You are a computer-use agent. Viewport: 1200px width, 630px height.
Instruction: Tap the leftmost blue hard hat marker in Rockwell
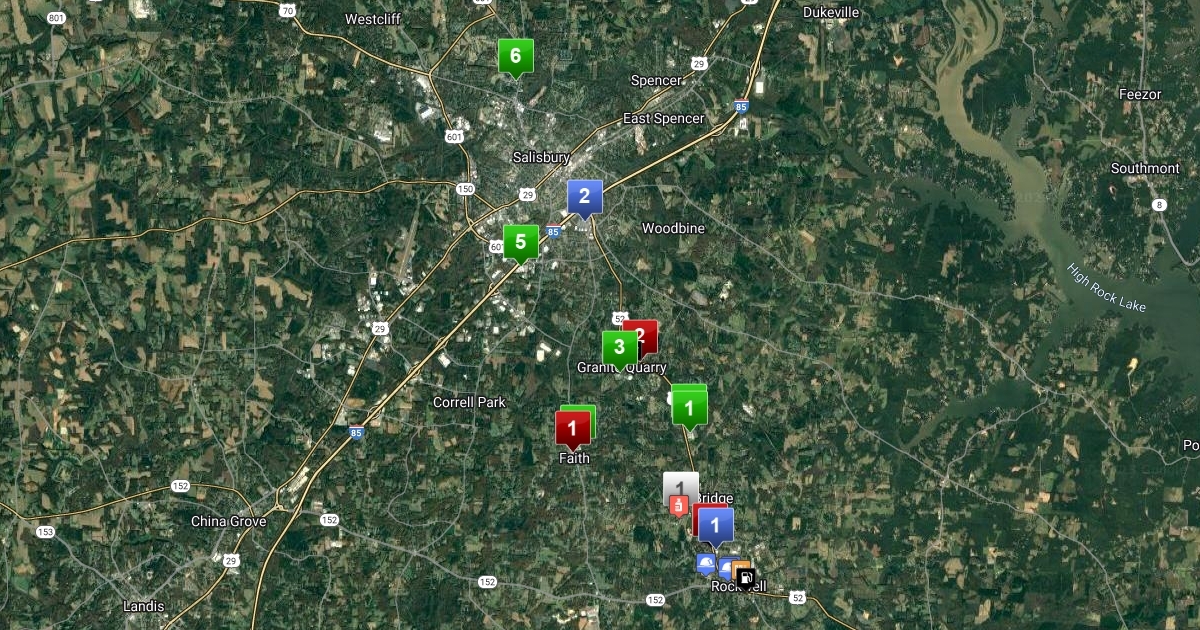[706, 564]
